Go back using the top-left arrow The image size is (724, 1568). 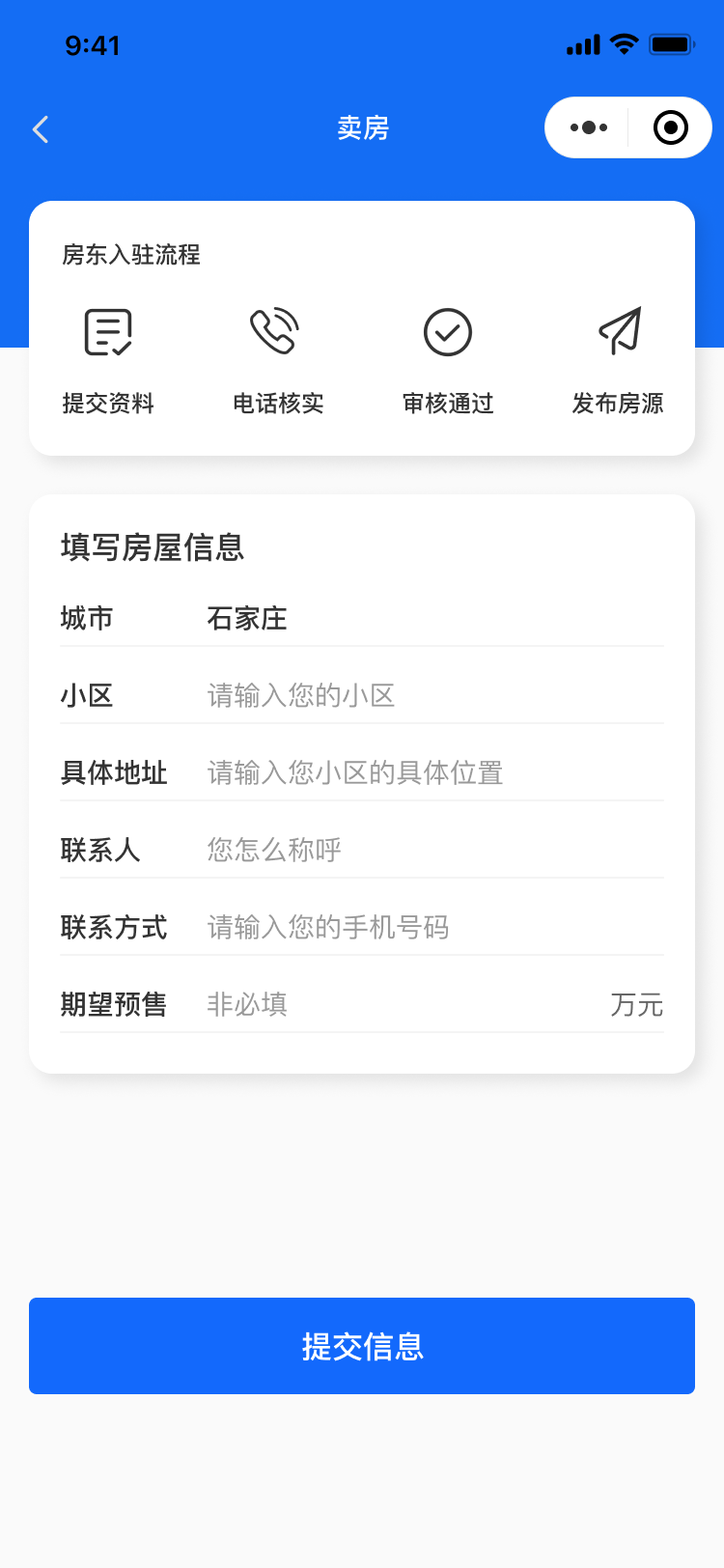click(x=41, y=129)
